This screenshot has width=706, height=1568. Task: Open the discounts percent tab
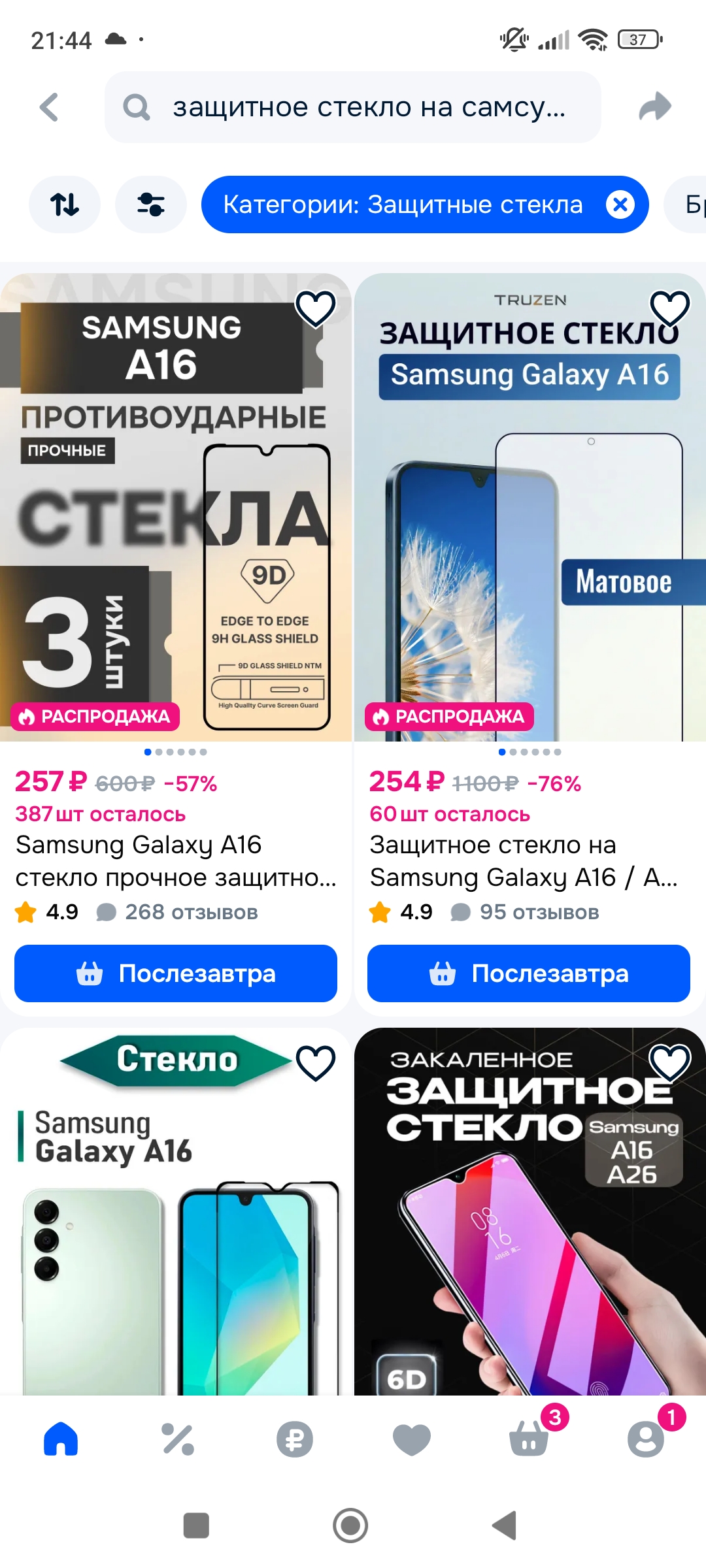pos(178,1439)
